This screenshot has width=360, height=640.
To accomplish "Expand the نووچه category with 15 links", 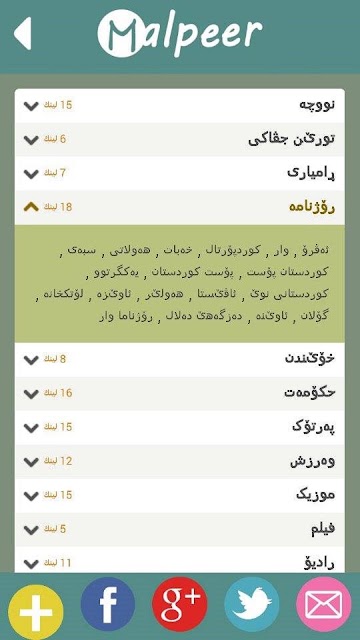I will [x=180, y=106].
